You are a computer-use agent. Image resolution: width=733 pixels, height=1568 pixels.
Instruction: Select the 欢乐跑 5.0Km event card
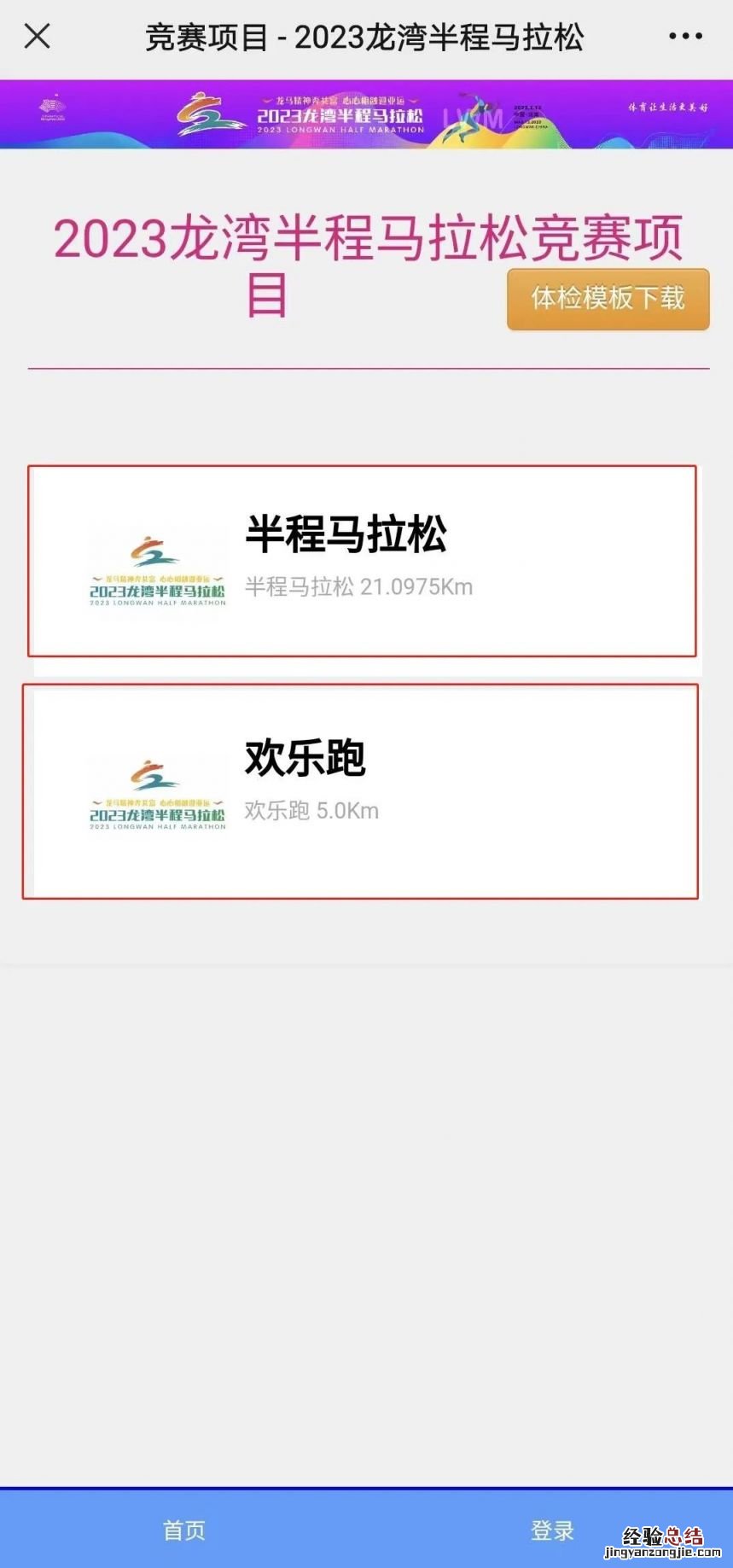[360, 790]
